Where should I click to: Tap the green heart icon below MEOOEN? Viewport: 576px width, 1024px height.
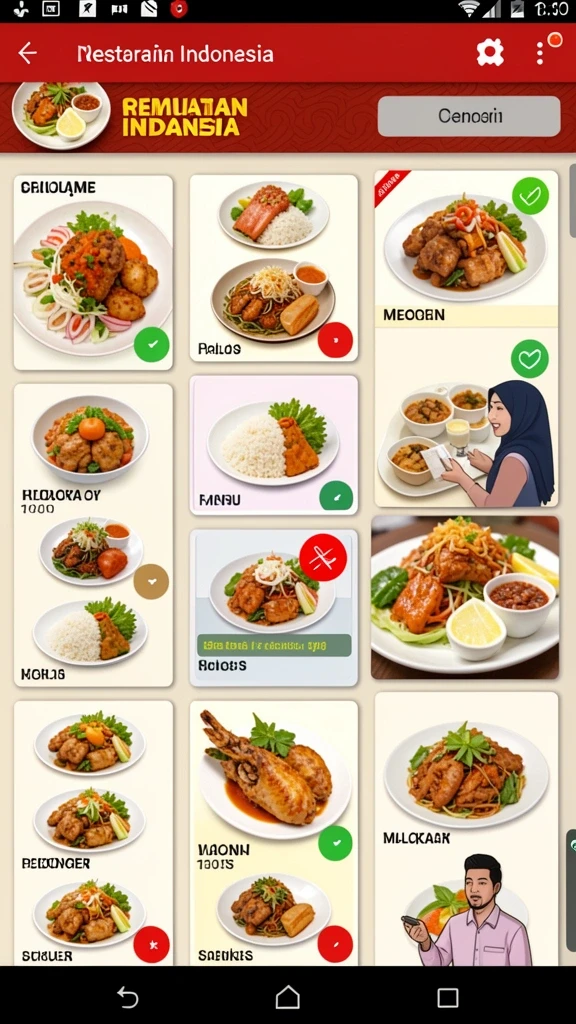point(530,359)
